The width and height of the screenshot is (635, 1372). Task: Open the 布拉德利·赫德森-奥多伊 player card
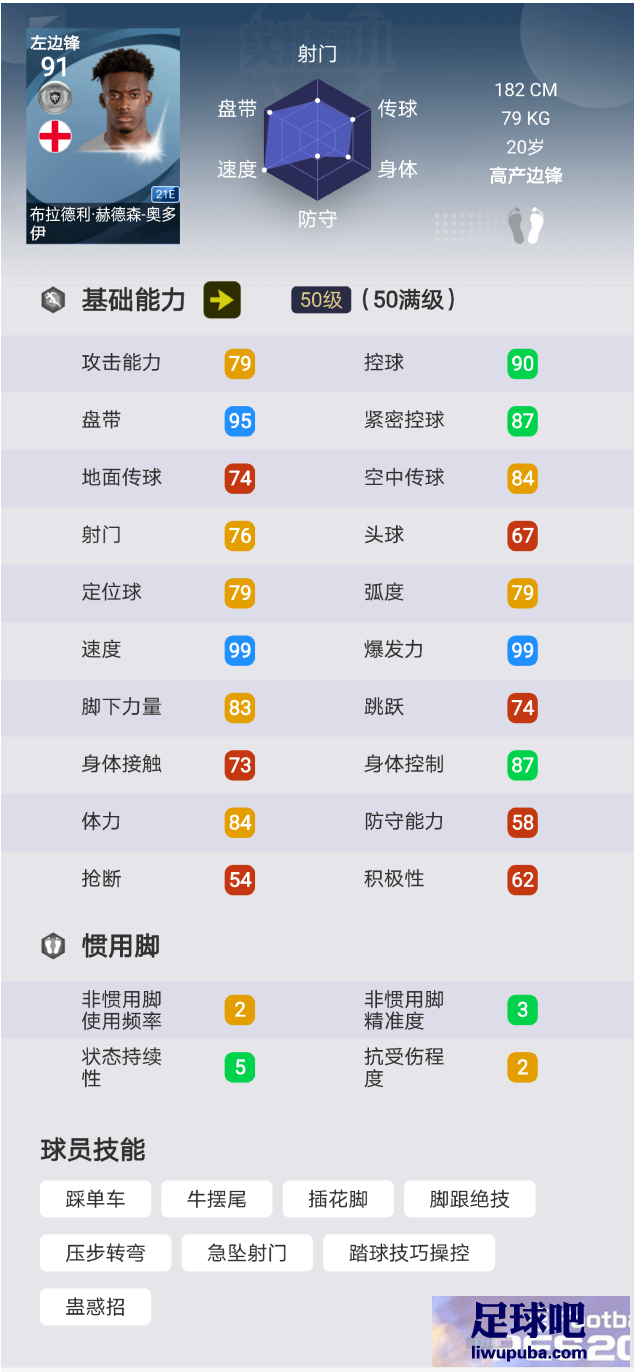tap(103, 136)
